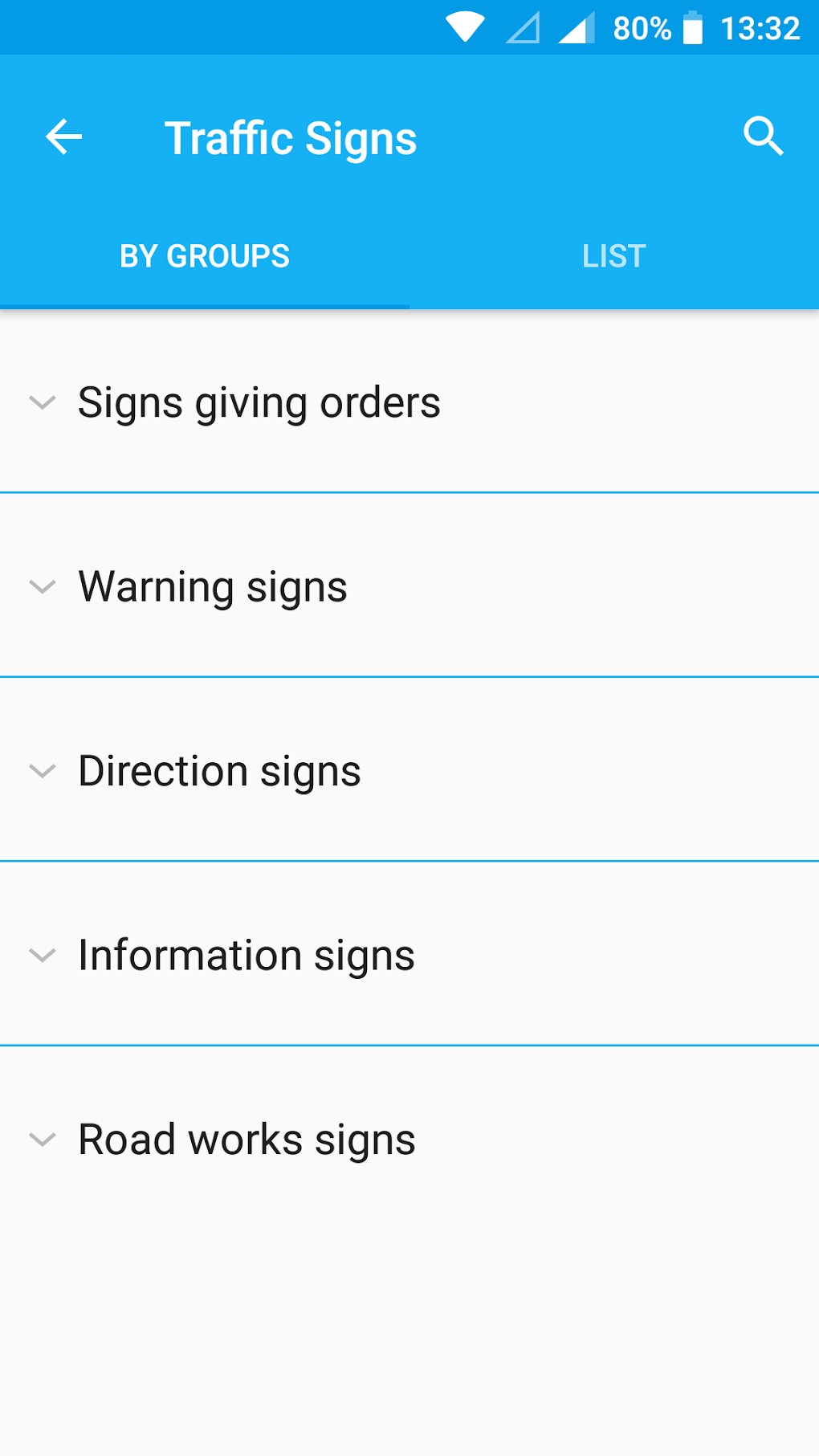Expand the Warning signs group

tap(43, 587)
